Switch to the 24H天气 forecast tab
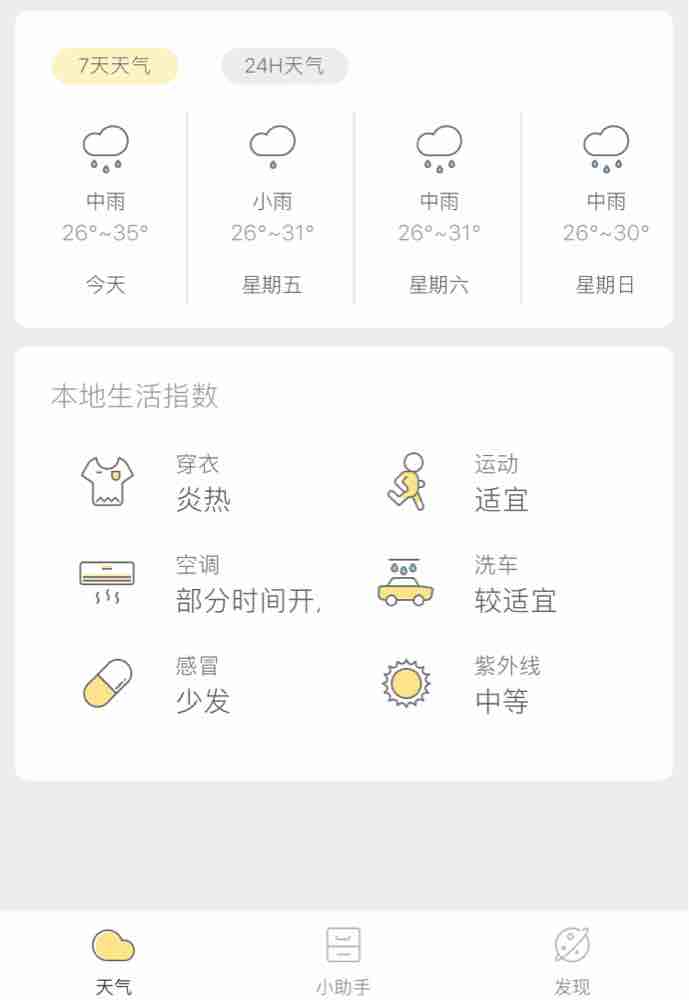The width and height of the screenshot is (689, 1000). pyautogui.click(x=284, y=66)
